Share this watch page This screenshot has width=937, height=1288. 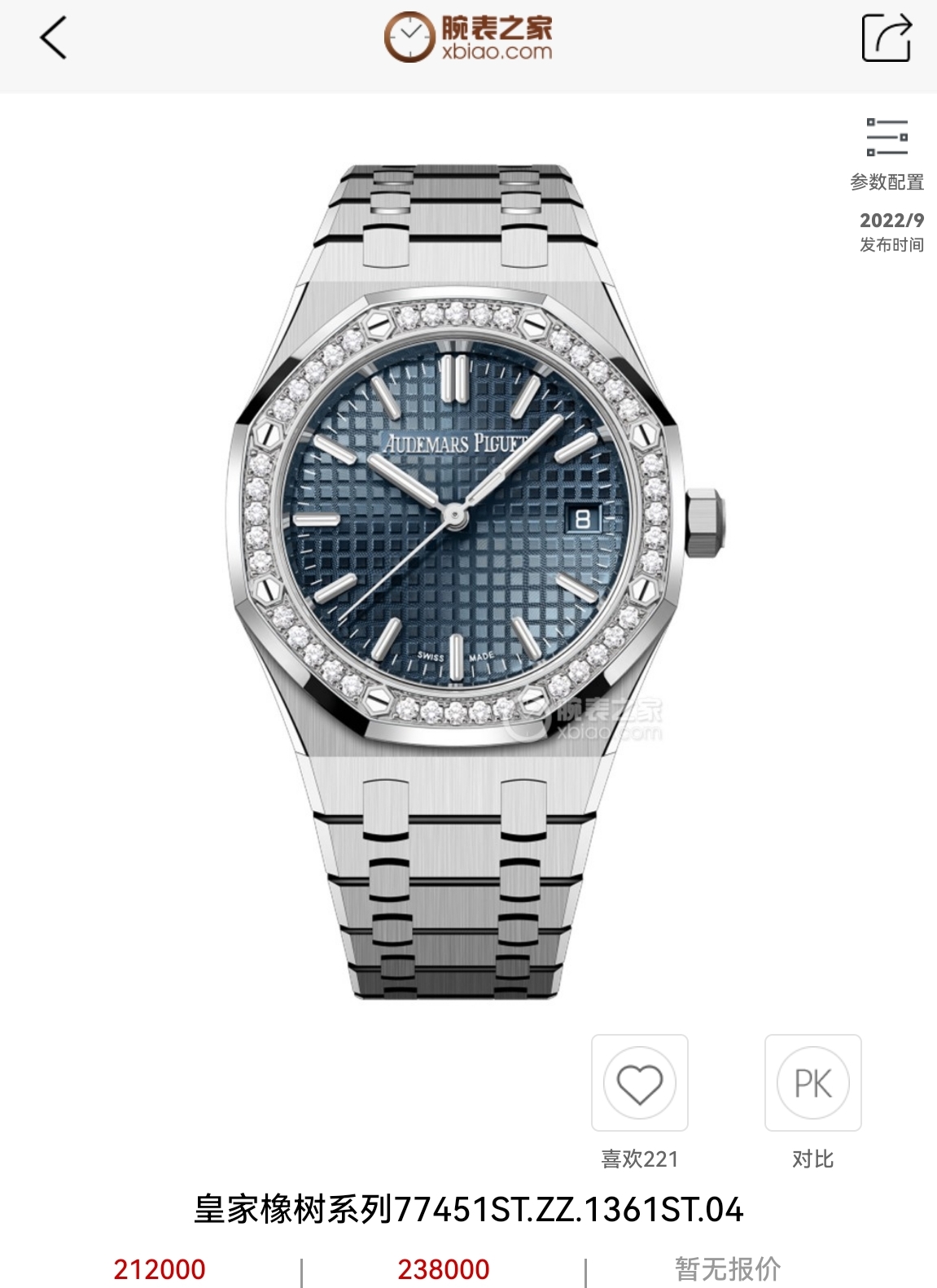point(886,37)
